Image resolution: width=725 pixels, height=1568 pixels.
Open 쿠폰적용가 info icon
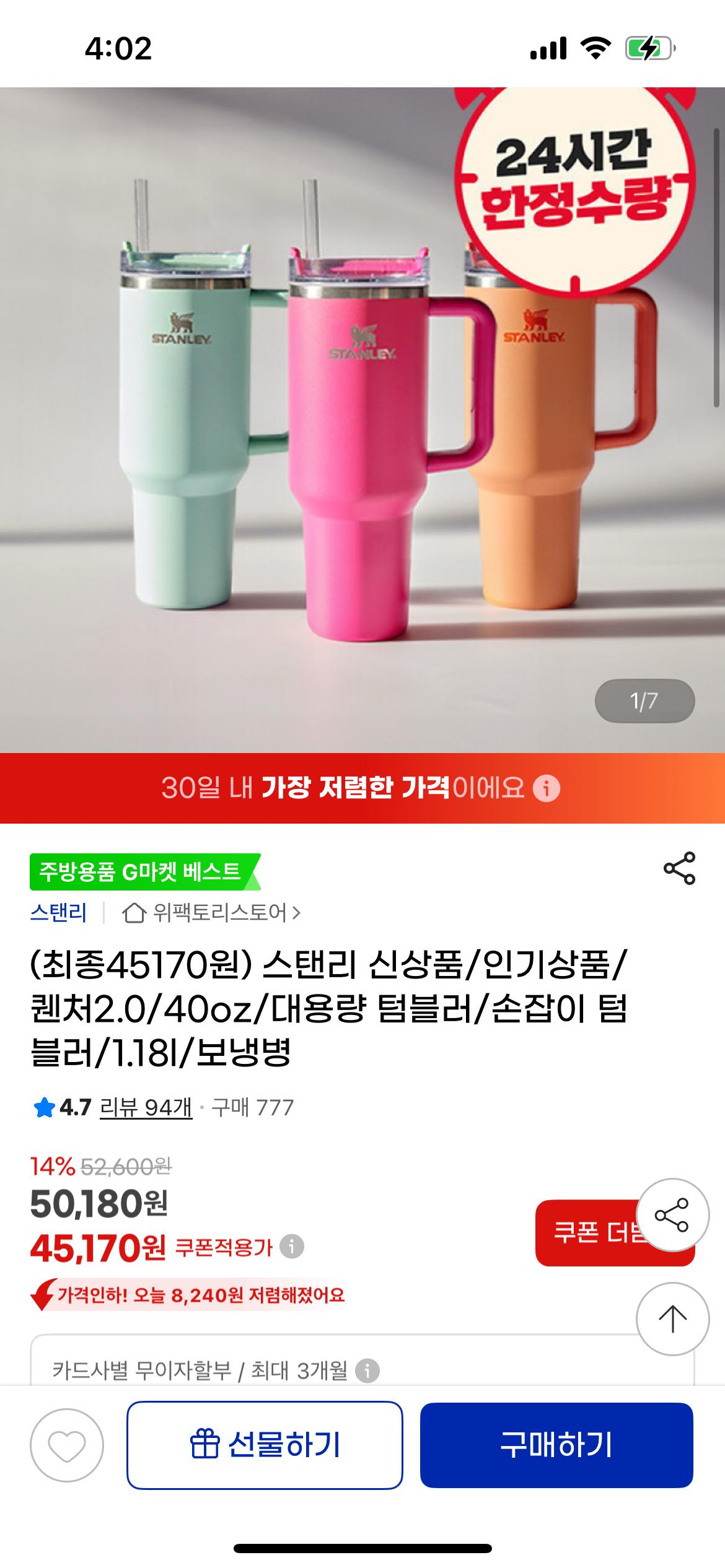(x=292, y=1247)
